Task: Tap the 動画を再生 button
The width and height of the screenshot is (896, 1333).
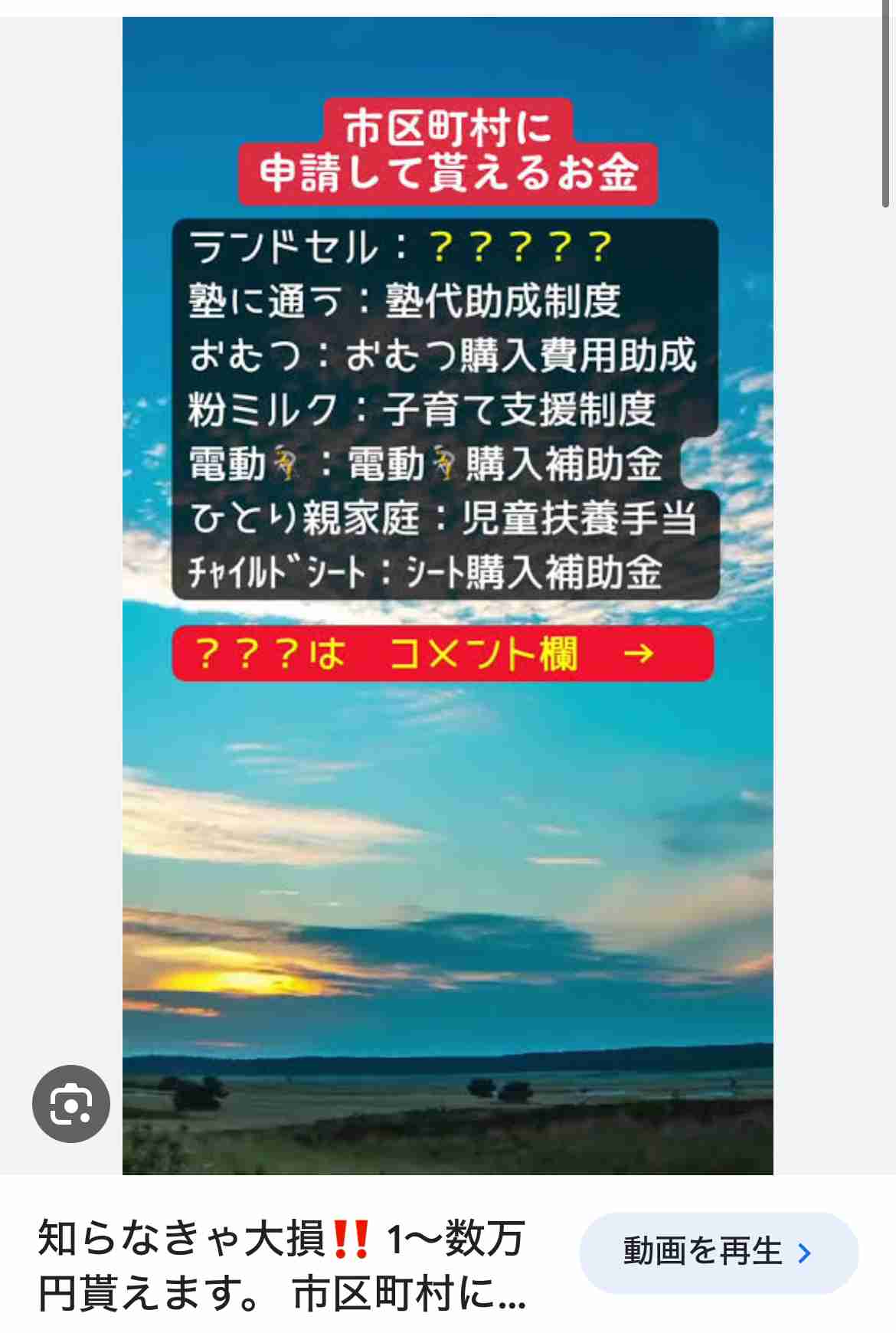Action: click(718, 1253)
